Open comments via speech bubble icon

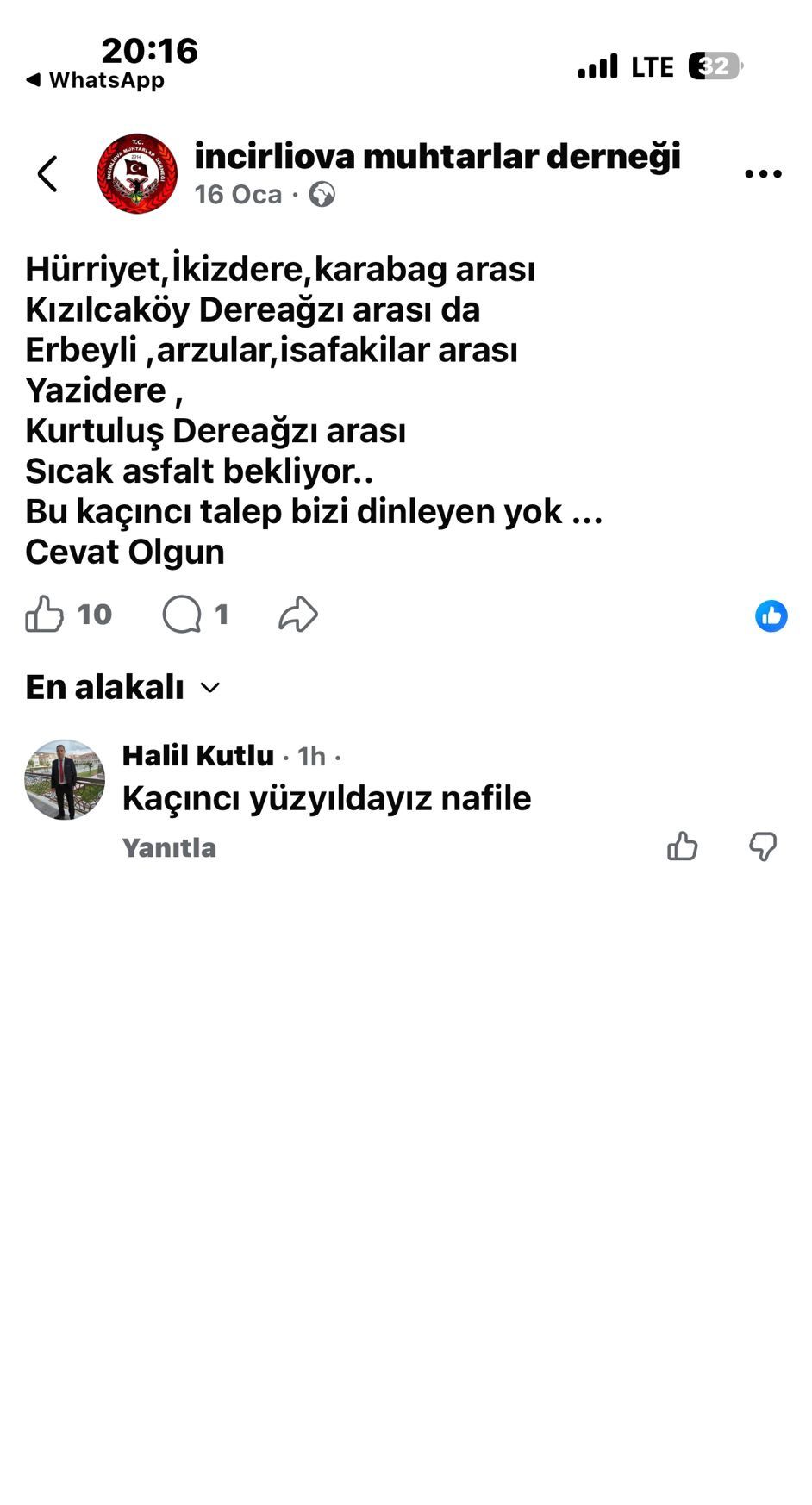[x=181, y=615]
